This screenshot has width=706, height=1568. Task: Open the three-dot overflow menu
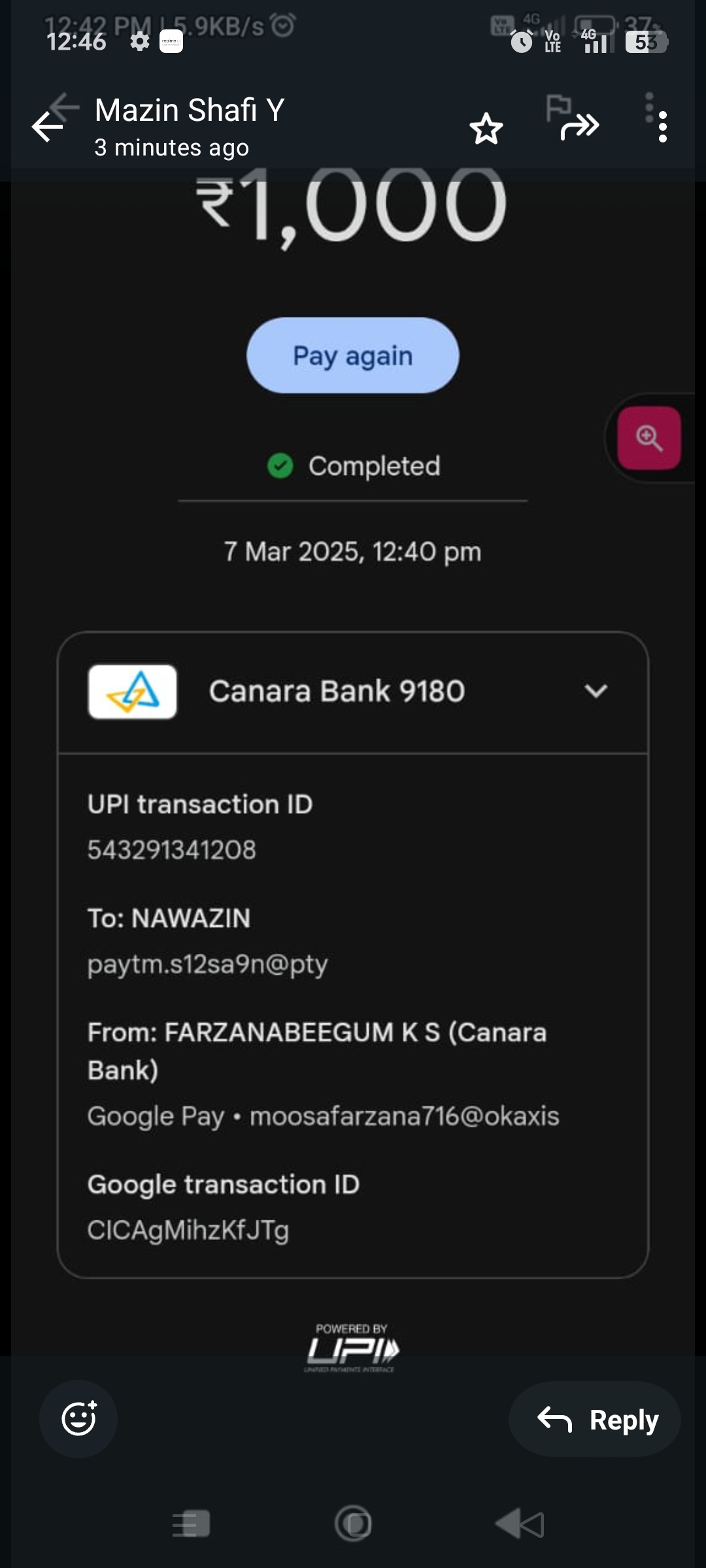pos(662,127)
